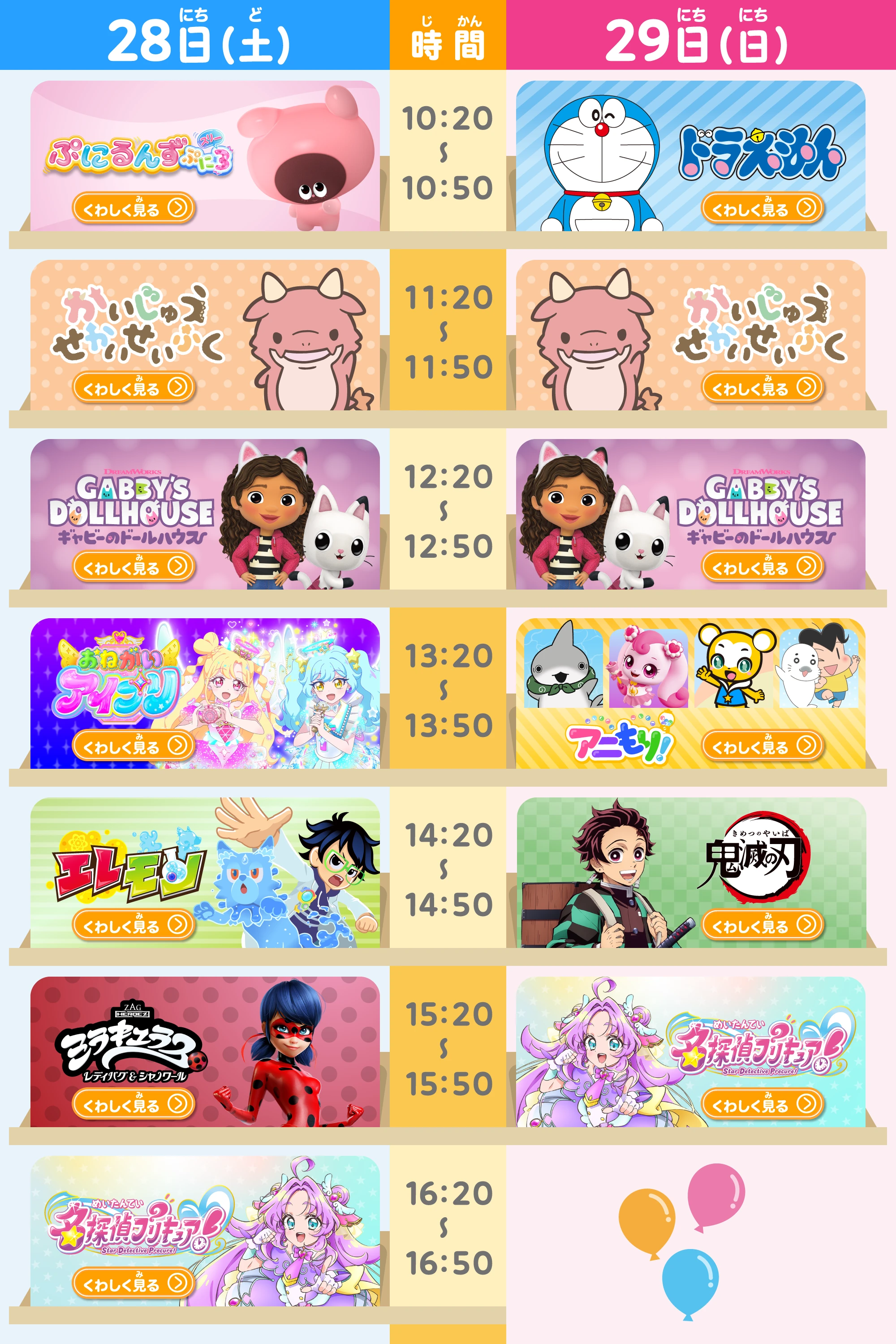View おねがいアイプリ show details
The width and height of the screenshot is (896, 1344).
[133, 746]
